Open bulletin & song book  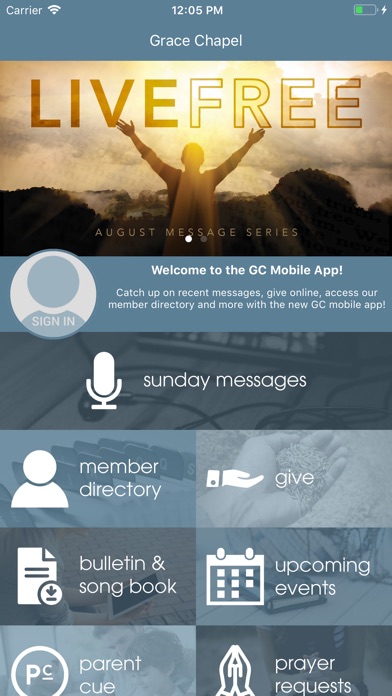point(98,576)
